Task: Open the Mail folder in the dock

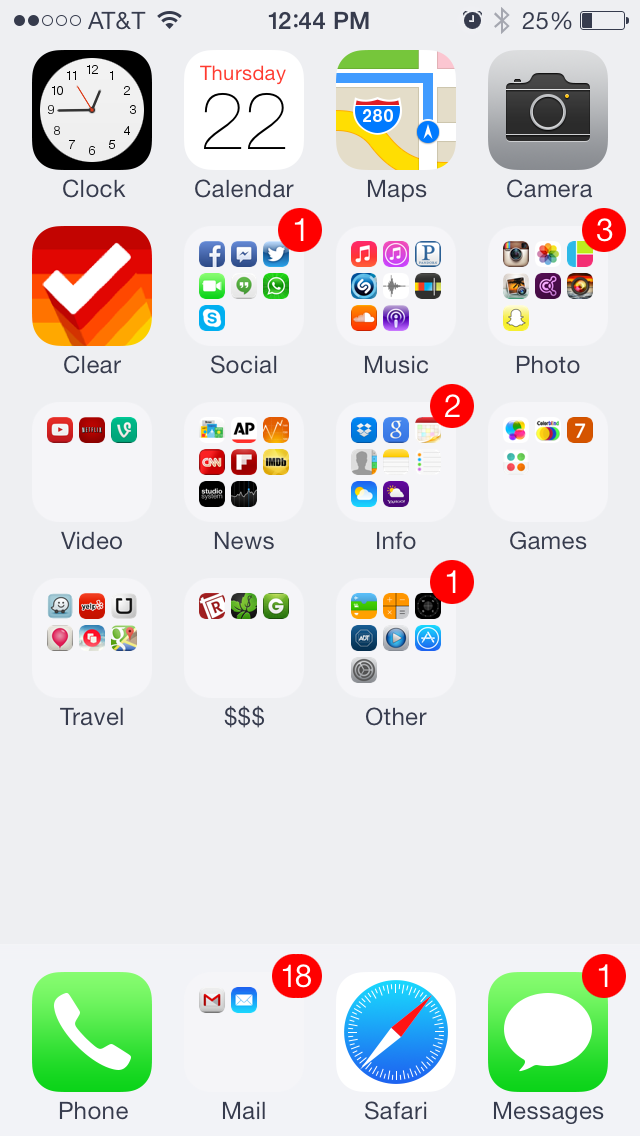Action: click(x=244, y=1032)
